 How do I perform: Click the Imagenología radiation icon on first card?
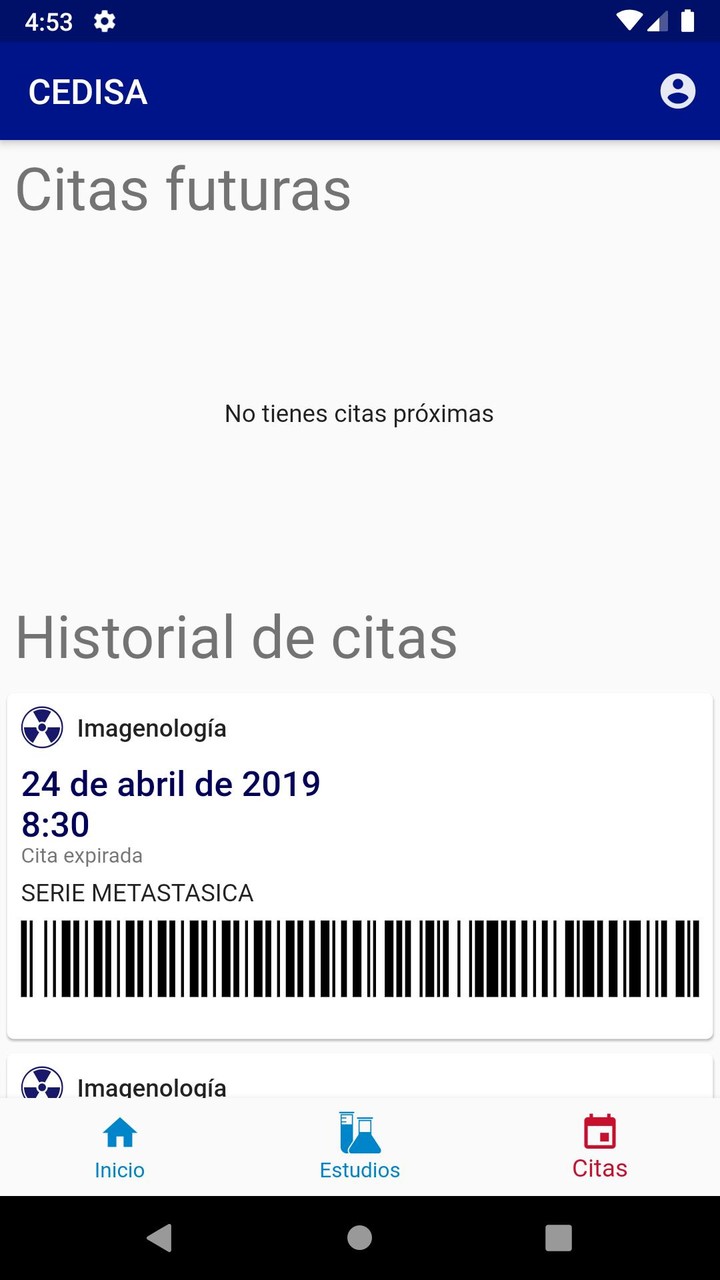tap(41, 727)
